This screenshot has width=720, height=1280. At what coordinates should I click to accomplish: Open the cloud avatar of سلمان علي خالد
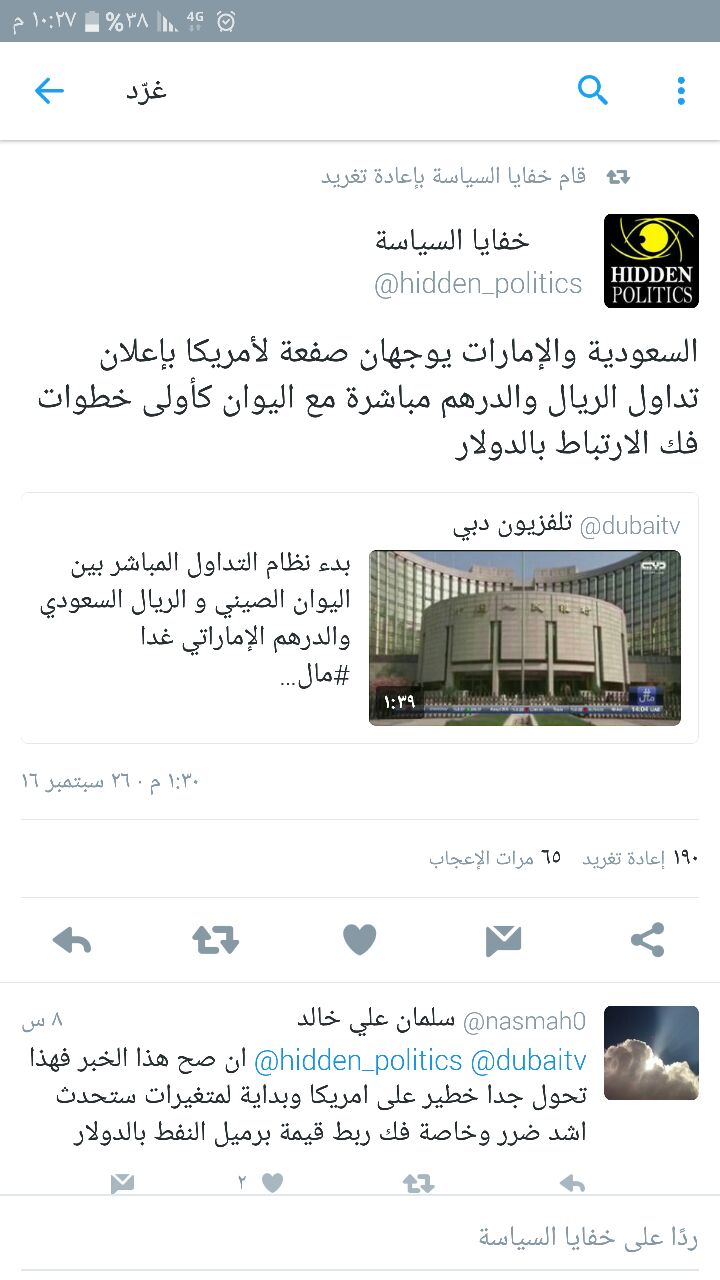(x=651, y=1053)
